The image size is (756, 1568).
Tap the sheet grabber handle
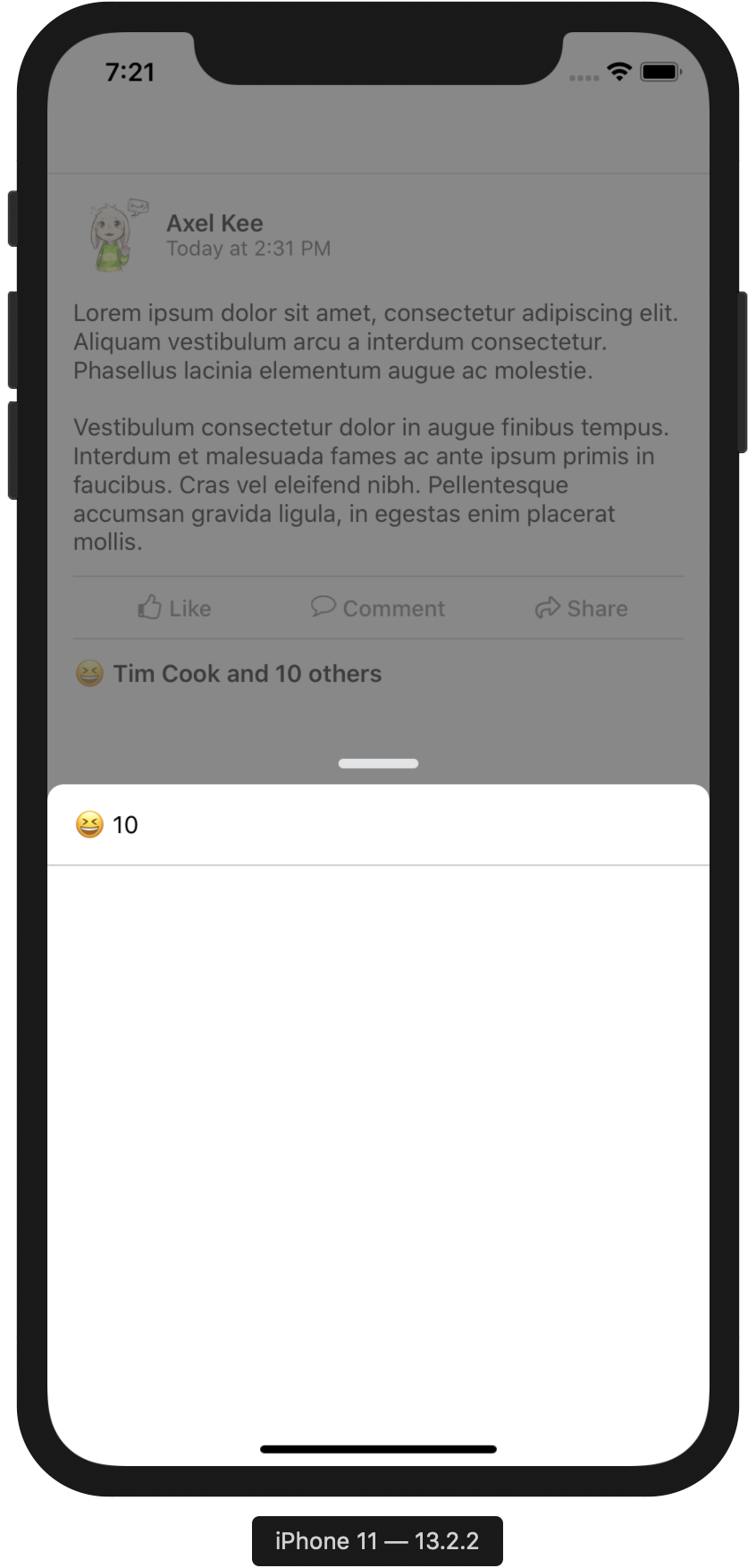378,763
